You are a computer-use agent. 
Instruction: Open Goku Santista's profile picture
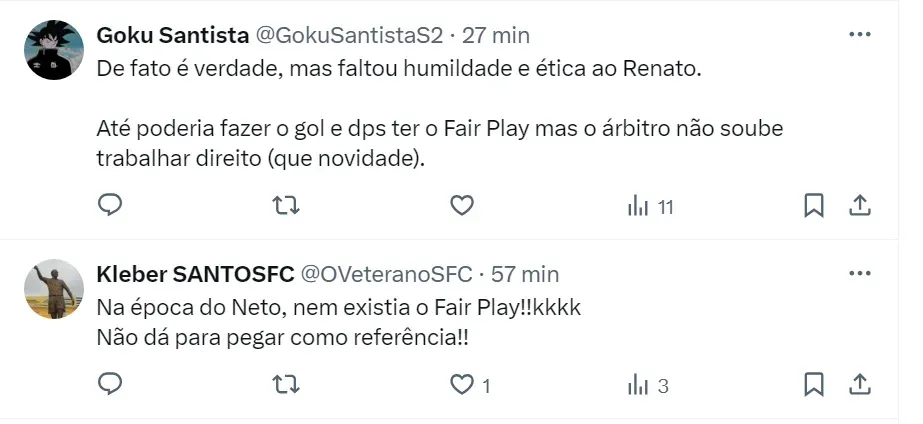click(x=53, y=50)
